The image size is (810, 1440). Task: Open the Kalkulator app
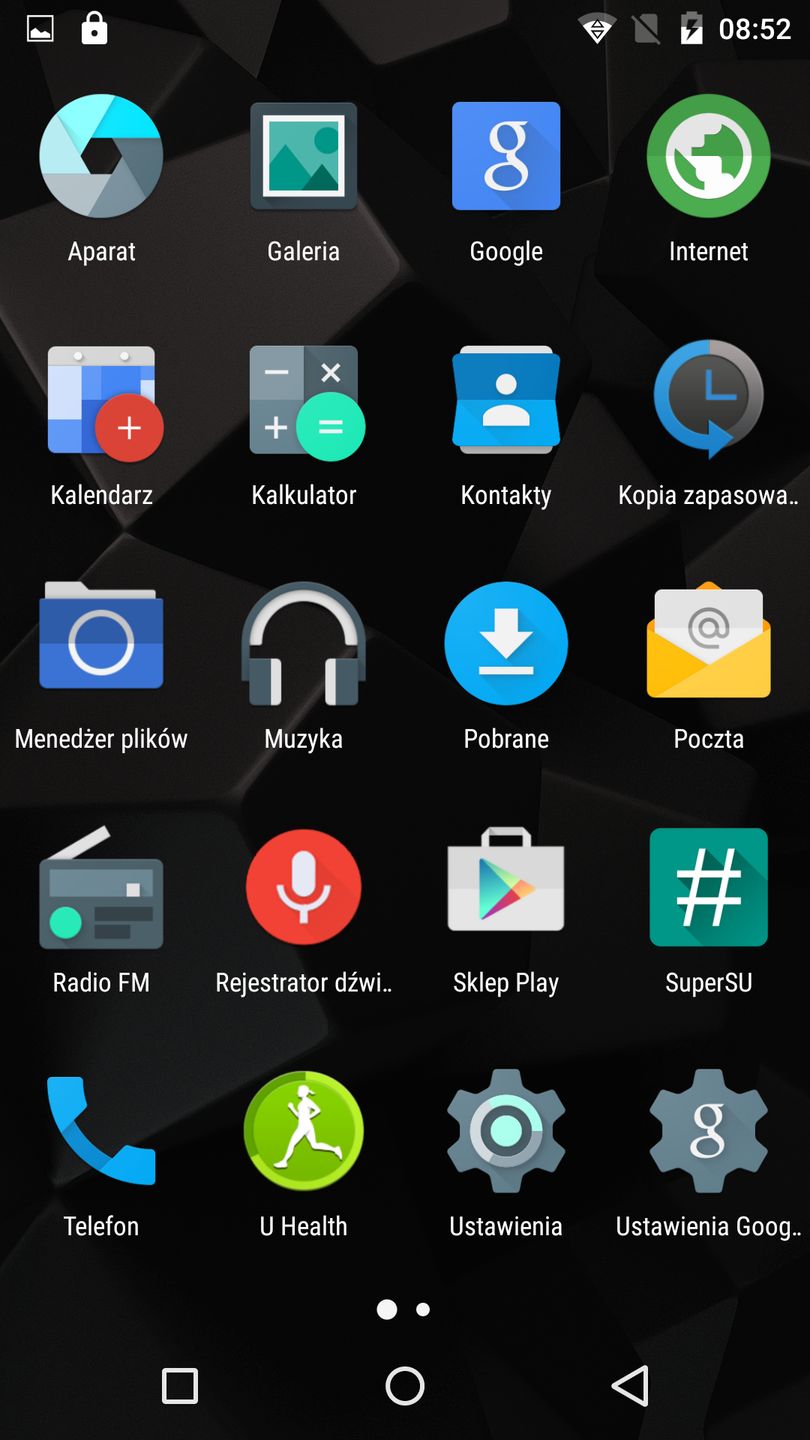(x=303, y=400)
